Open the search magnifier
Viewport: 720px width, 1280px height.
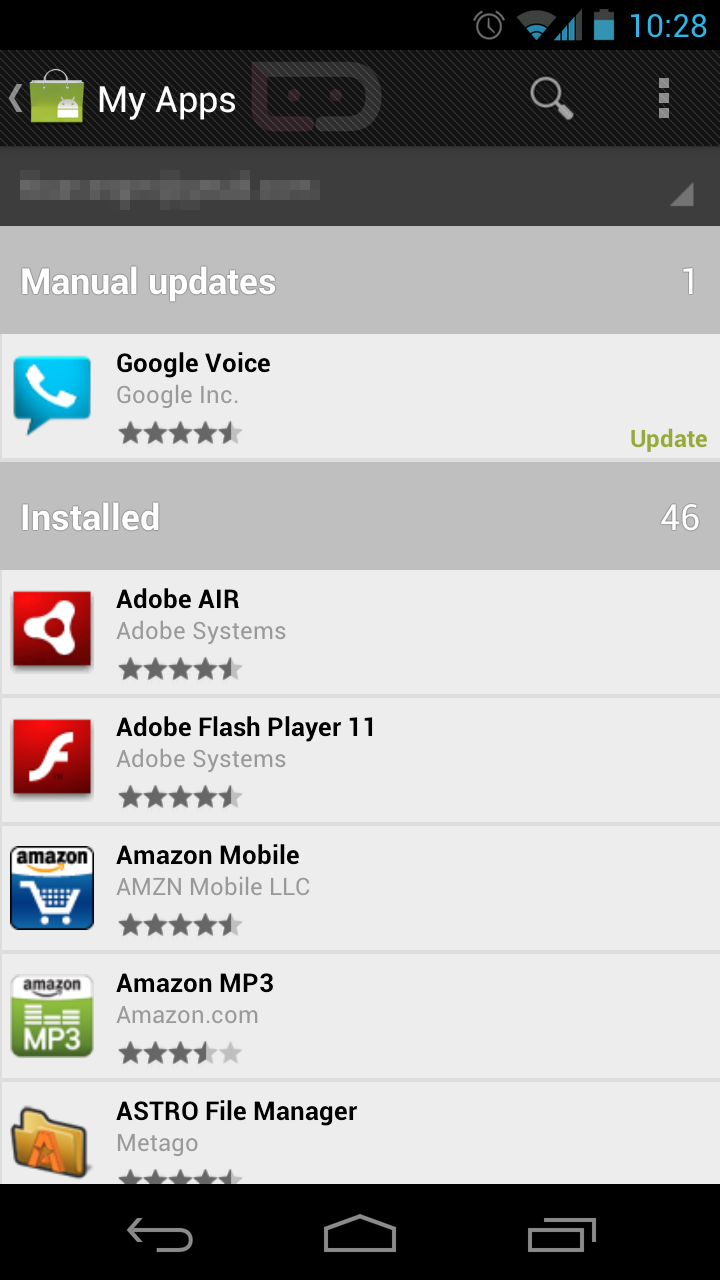[551, 99]
